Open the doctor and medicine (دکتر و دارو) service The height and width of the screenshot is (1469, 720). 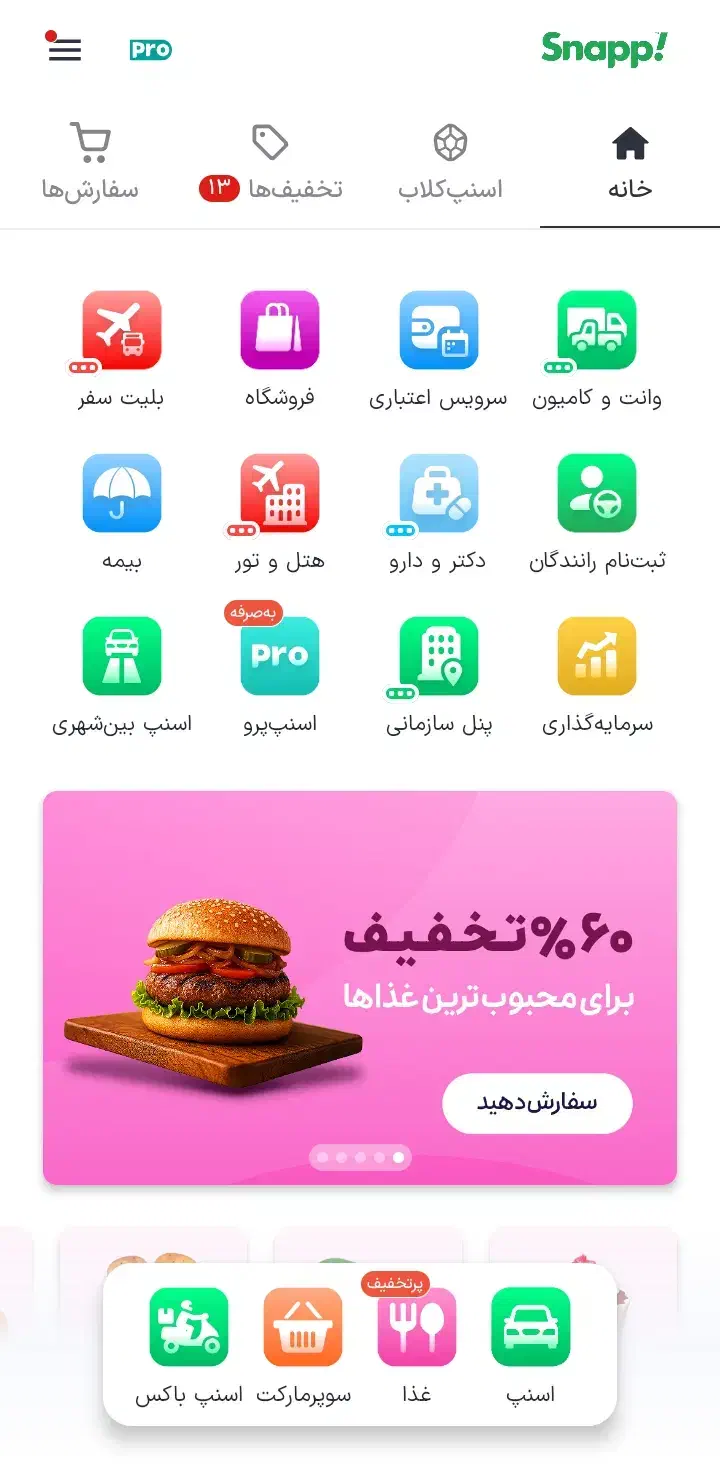pyautogui.click(x=438, y=493)
